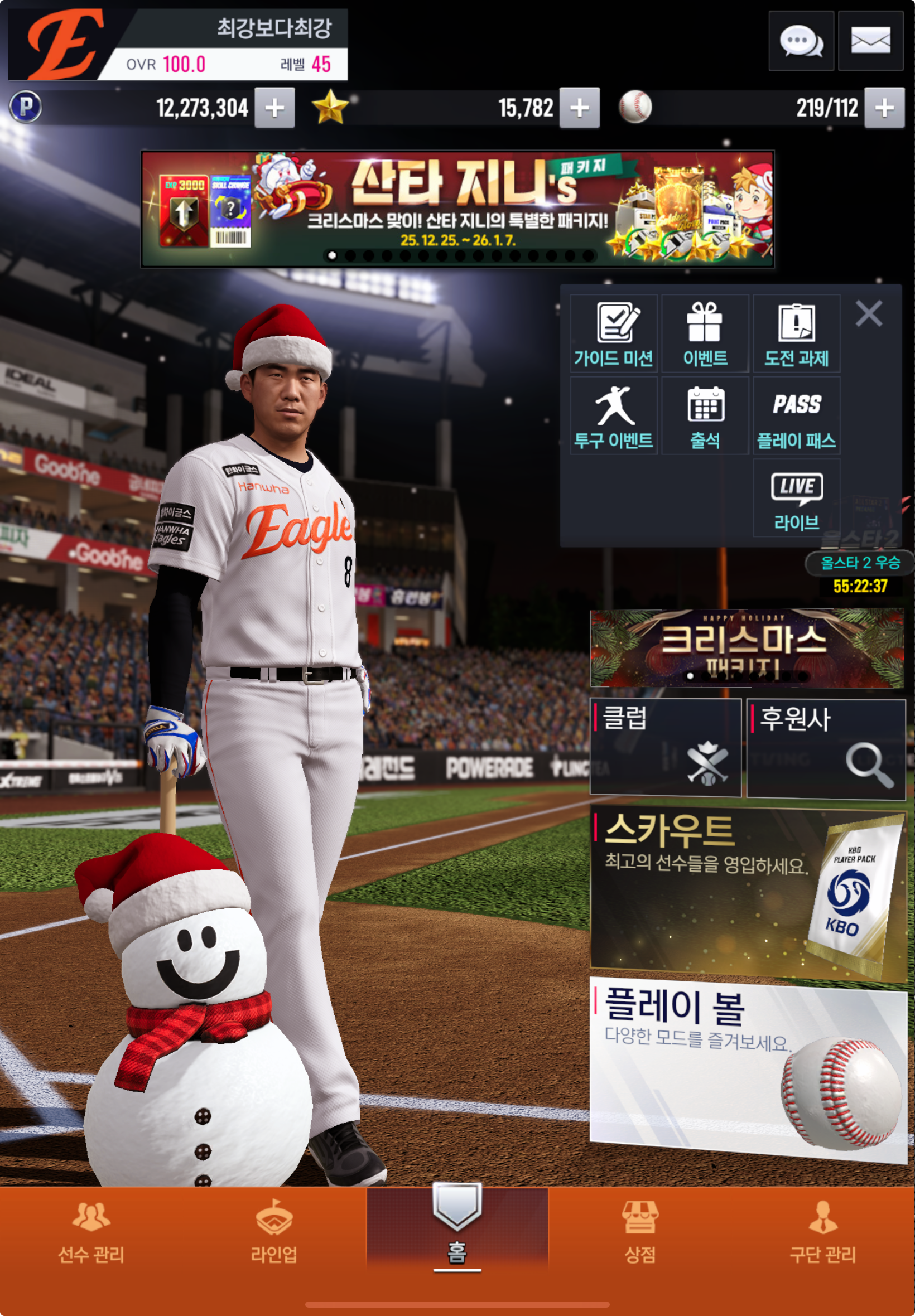915x1316 pixels.
Task: Open the 산타 지니's 패키지 banner
Action: coord(457,209)
